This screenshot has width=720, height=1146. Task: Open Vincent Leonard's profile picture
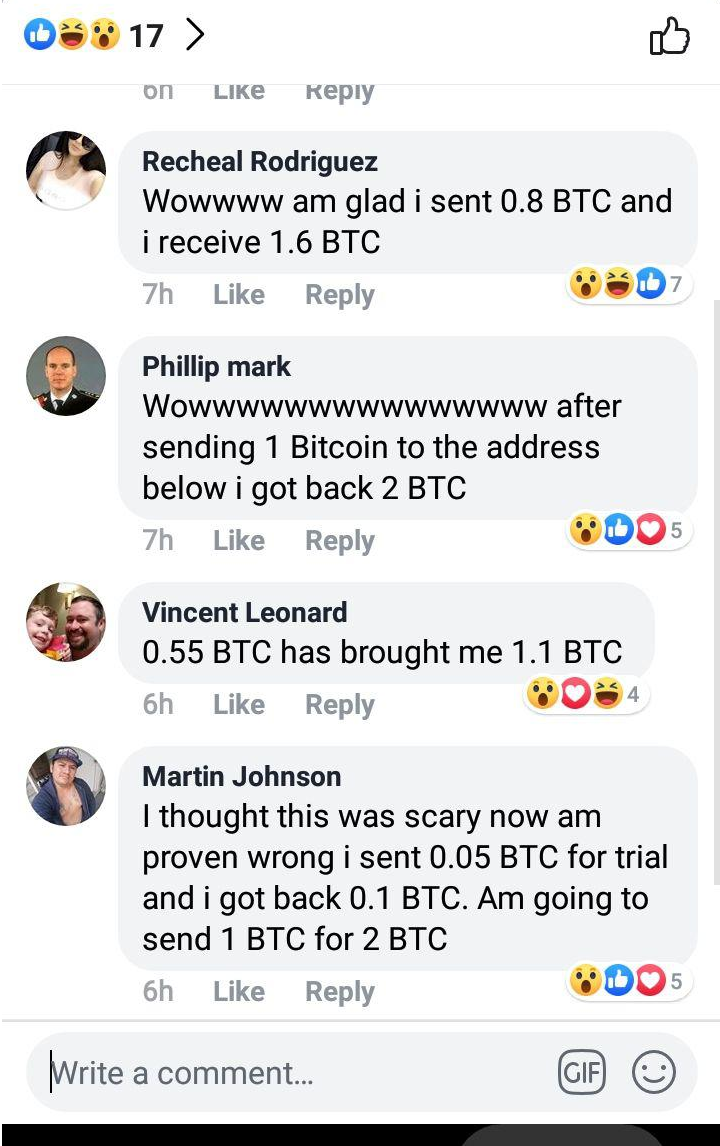click(x=66, y=622)
